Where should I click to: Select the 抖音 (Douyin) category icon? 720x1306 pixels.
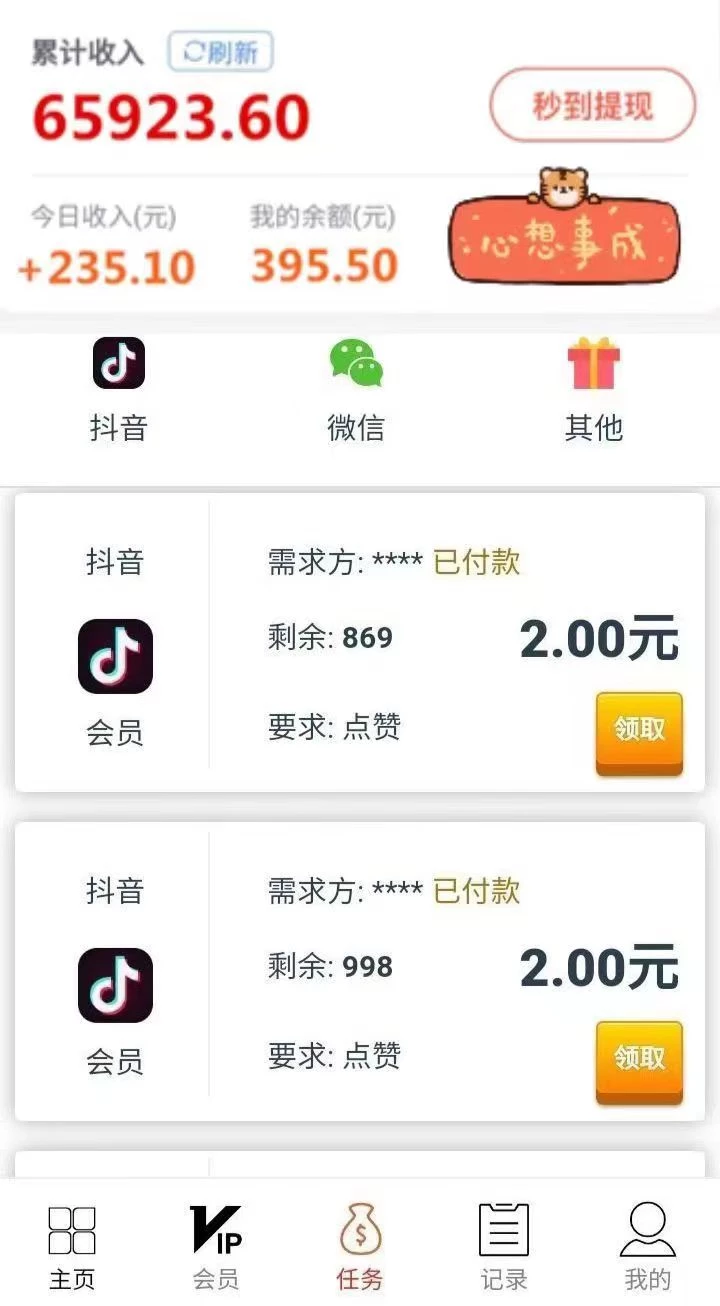tap(120, 363)
